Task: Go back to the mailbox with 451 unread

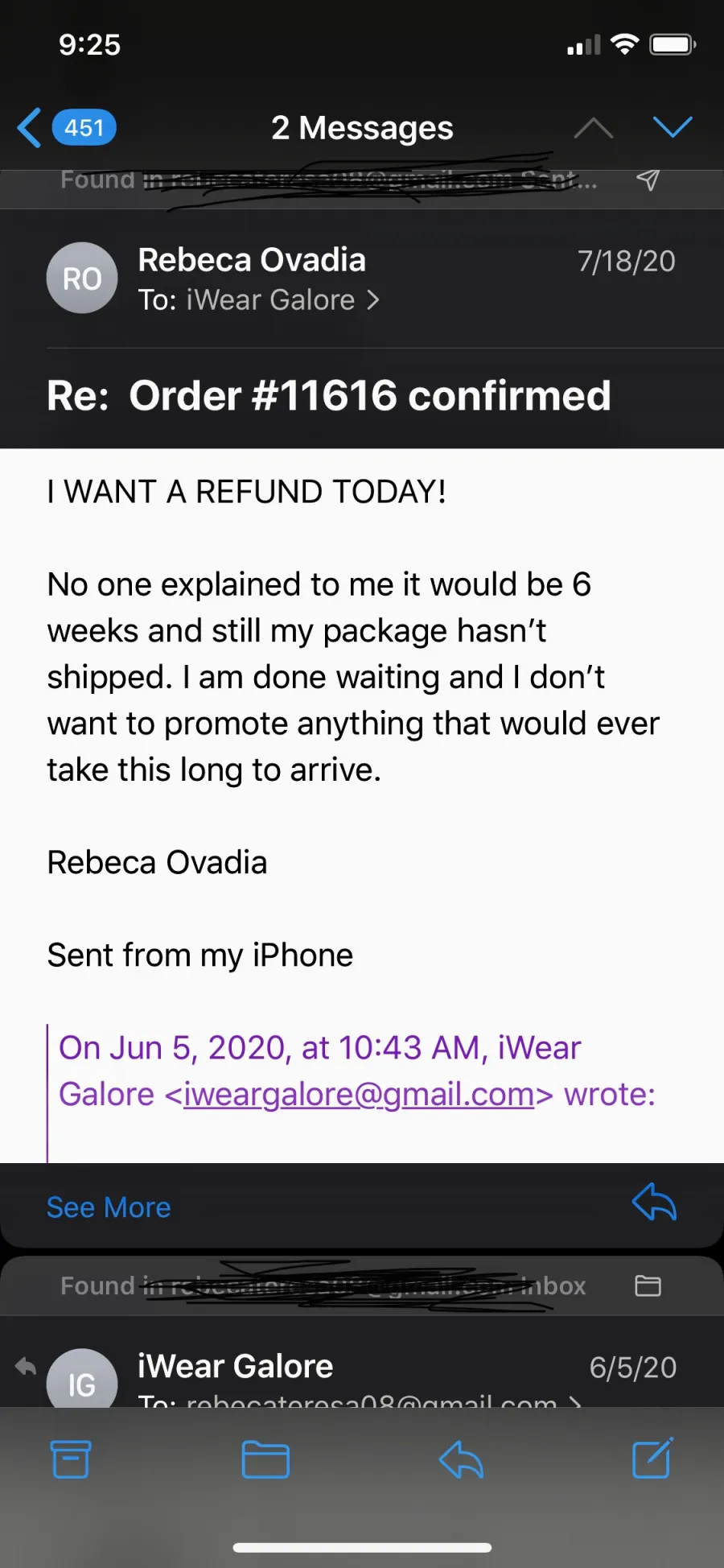Action: click(x=68, y=128)
